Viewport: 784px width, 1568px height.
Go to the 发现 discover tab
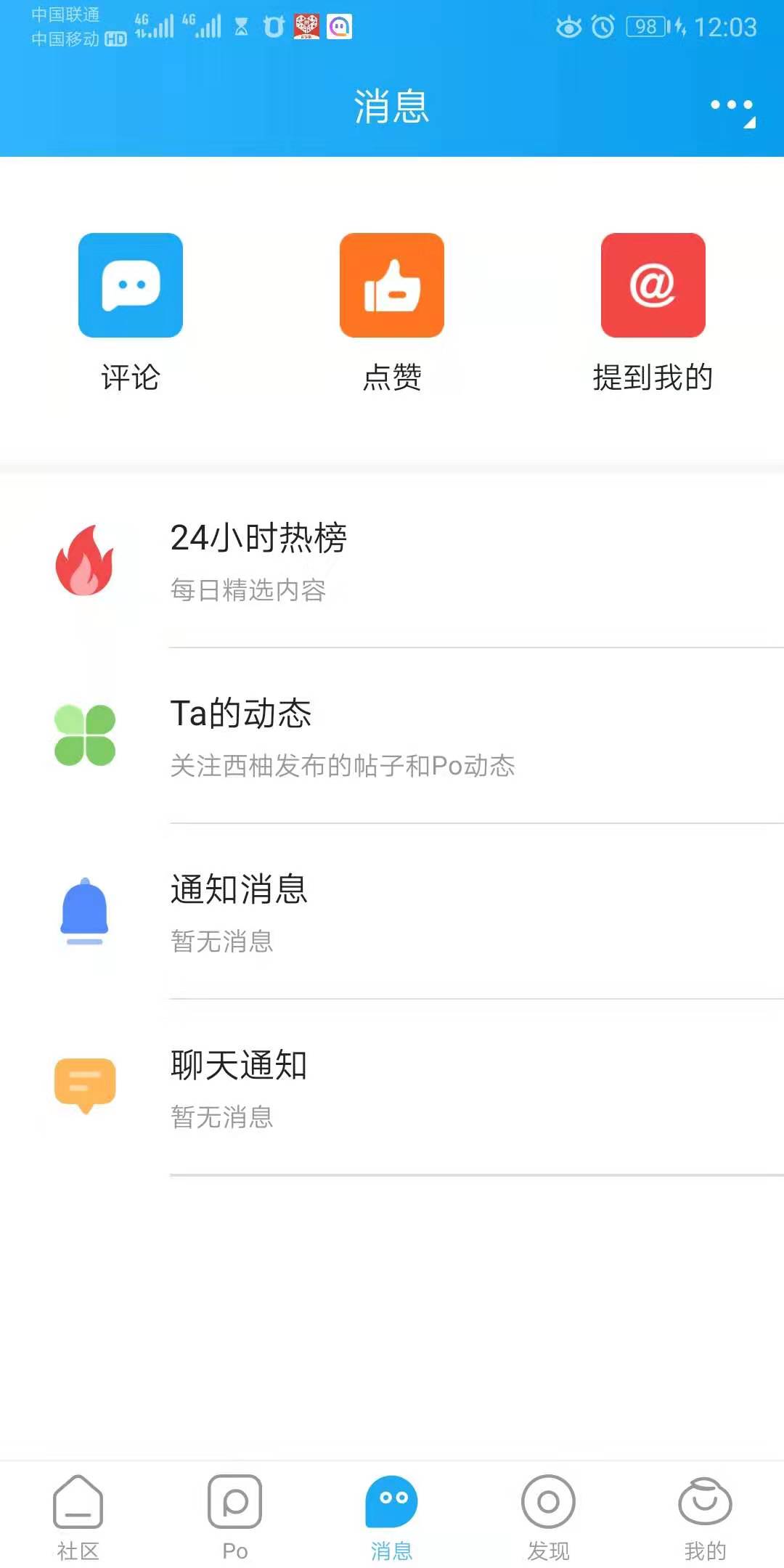(548, 1516)
